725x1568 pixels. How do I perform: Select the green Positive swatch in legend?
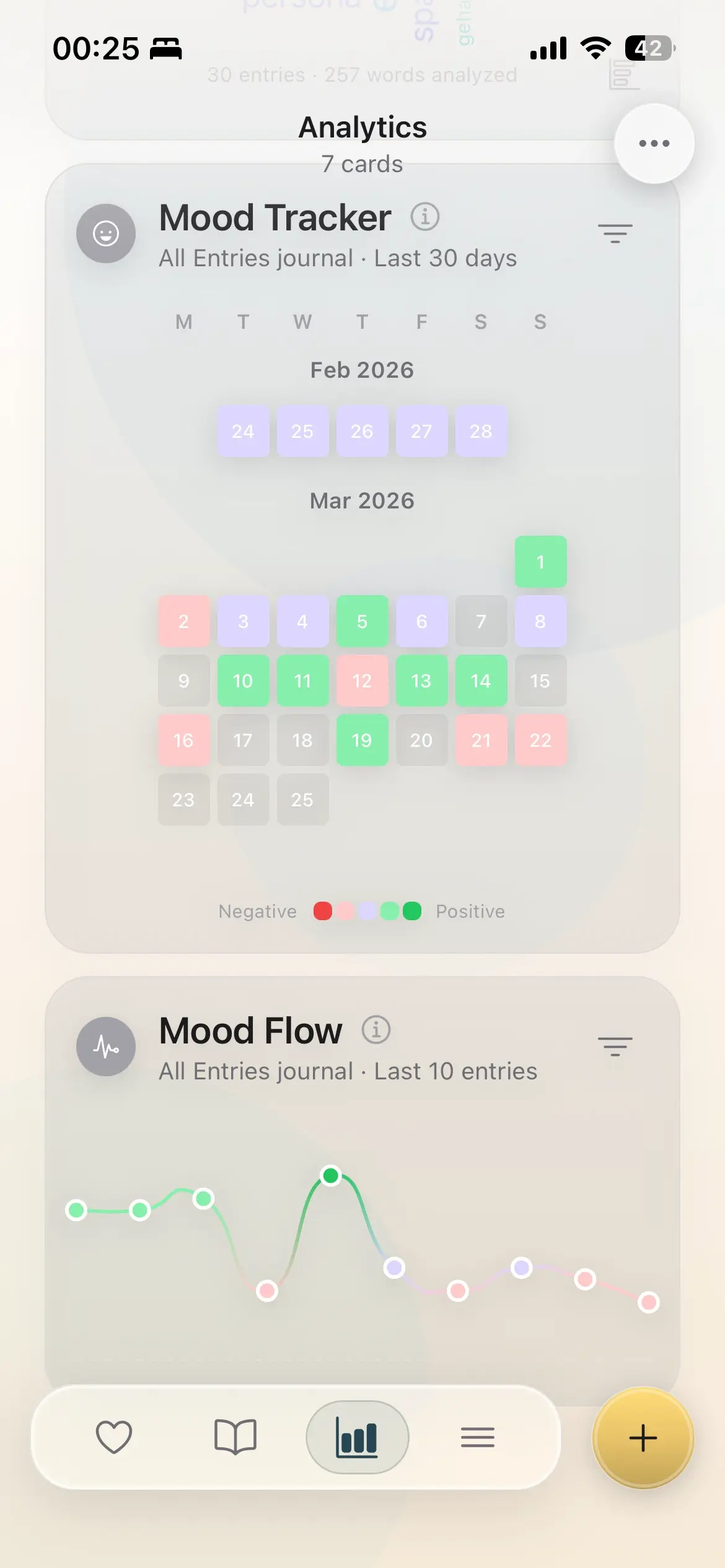(412, 911)
